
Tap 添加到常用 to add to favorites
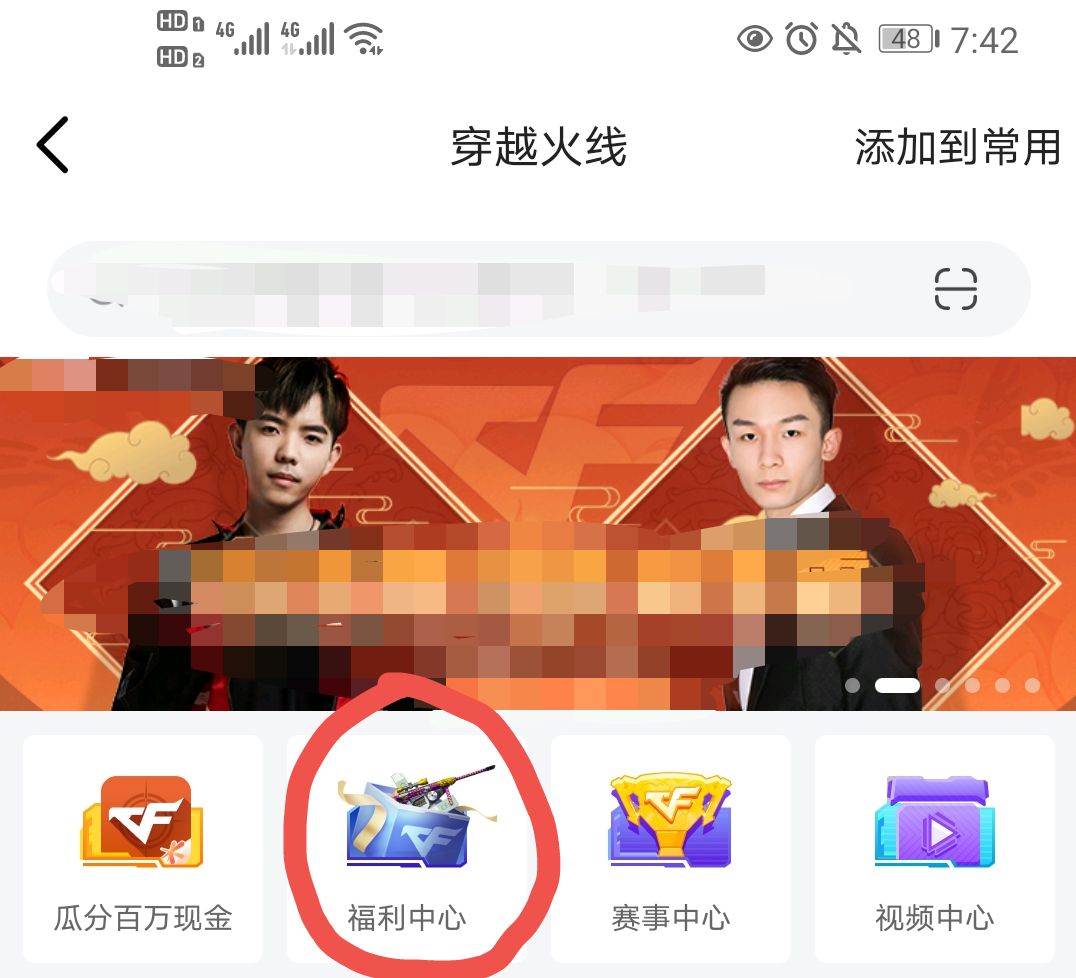(x=957, y=148)
